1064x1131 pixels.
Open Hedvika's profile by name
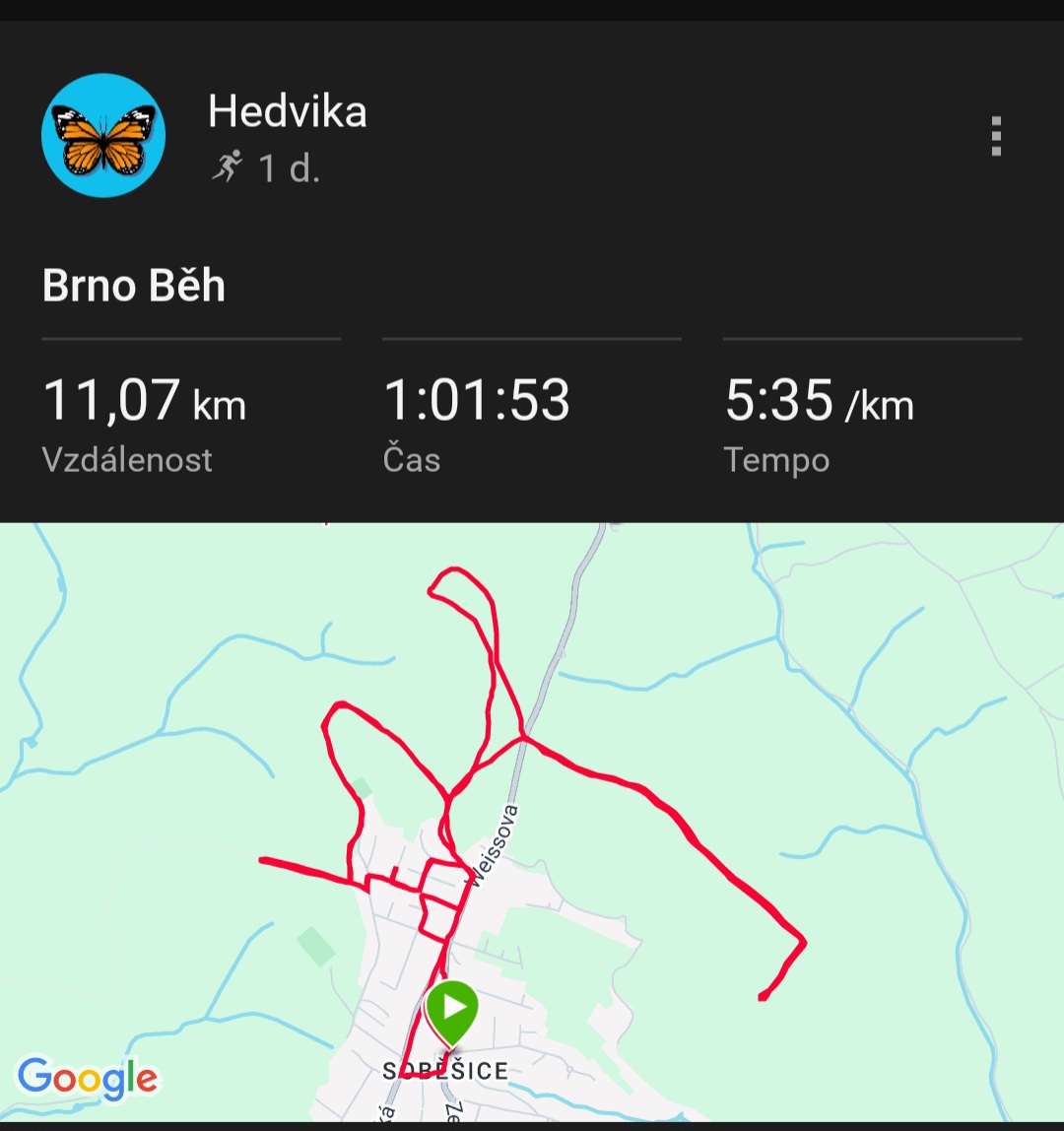click(x=287, y=111)
